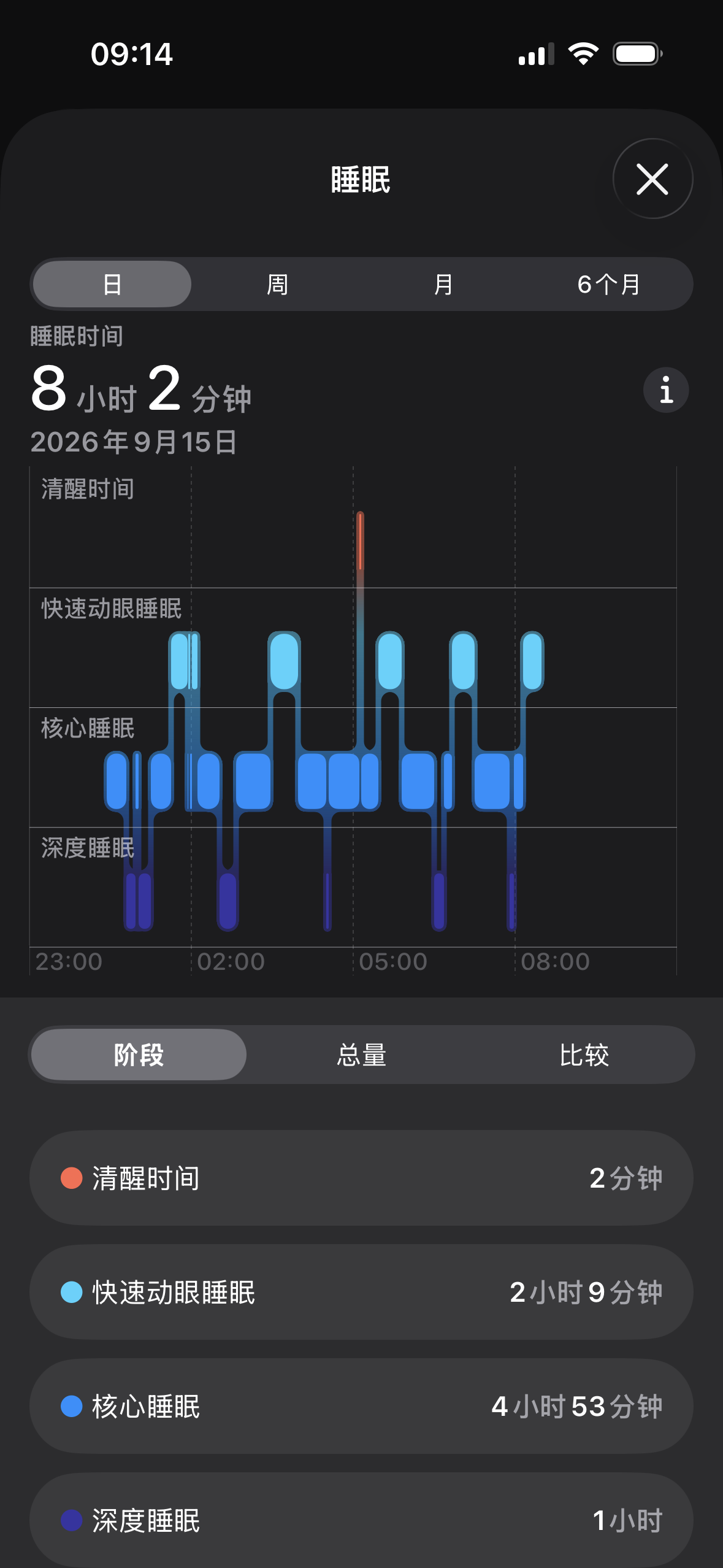Viewport: 723px width, 1568px height.
Task: Open the sleep info button
Action: [x=666, y=390]
